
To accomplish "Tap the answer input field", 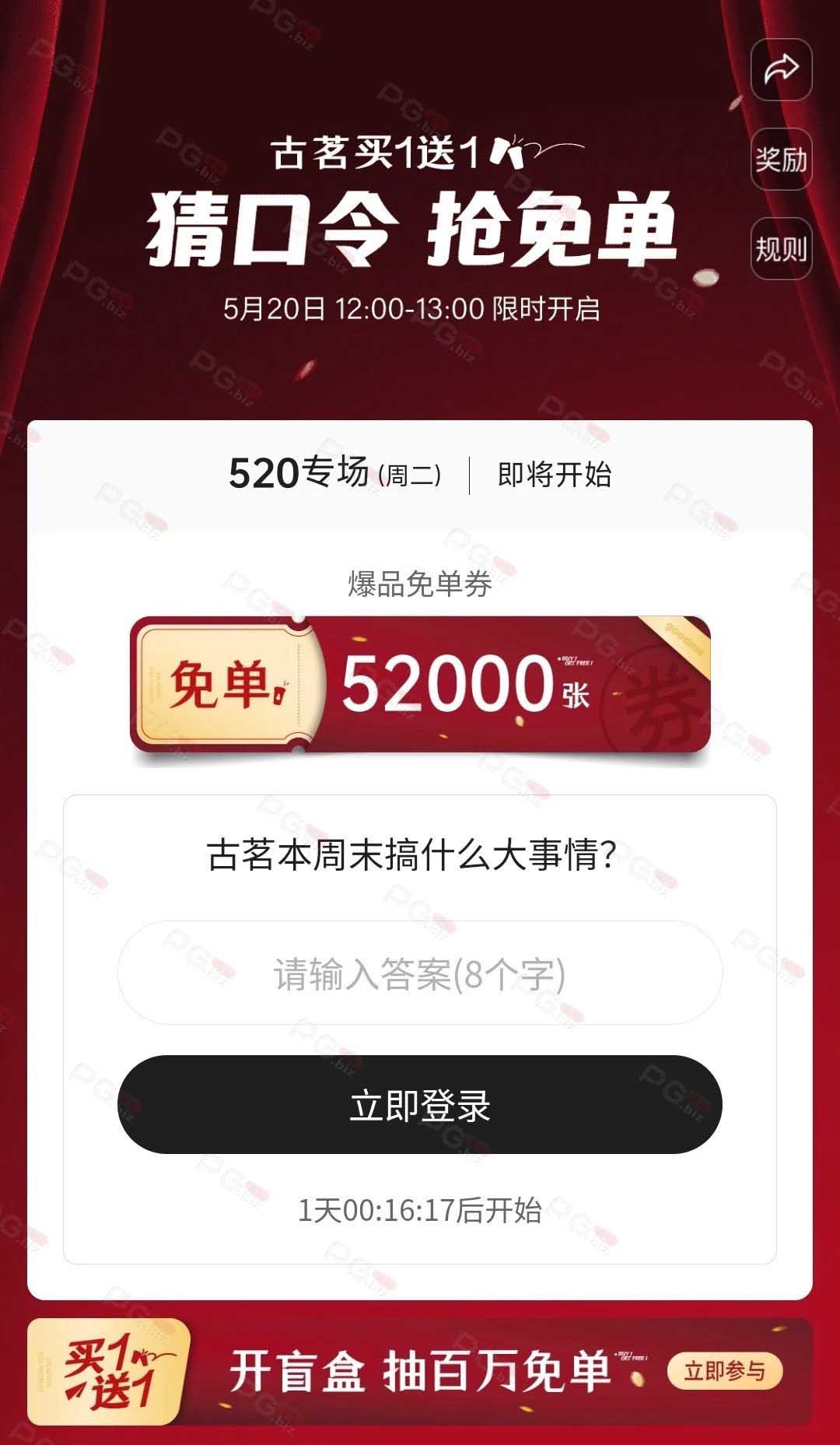I will tap(420, 973).
